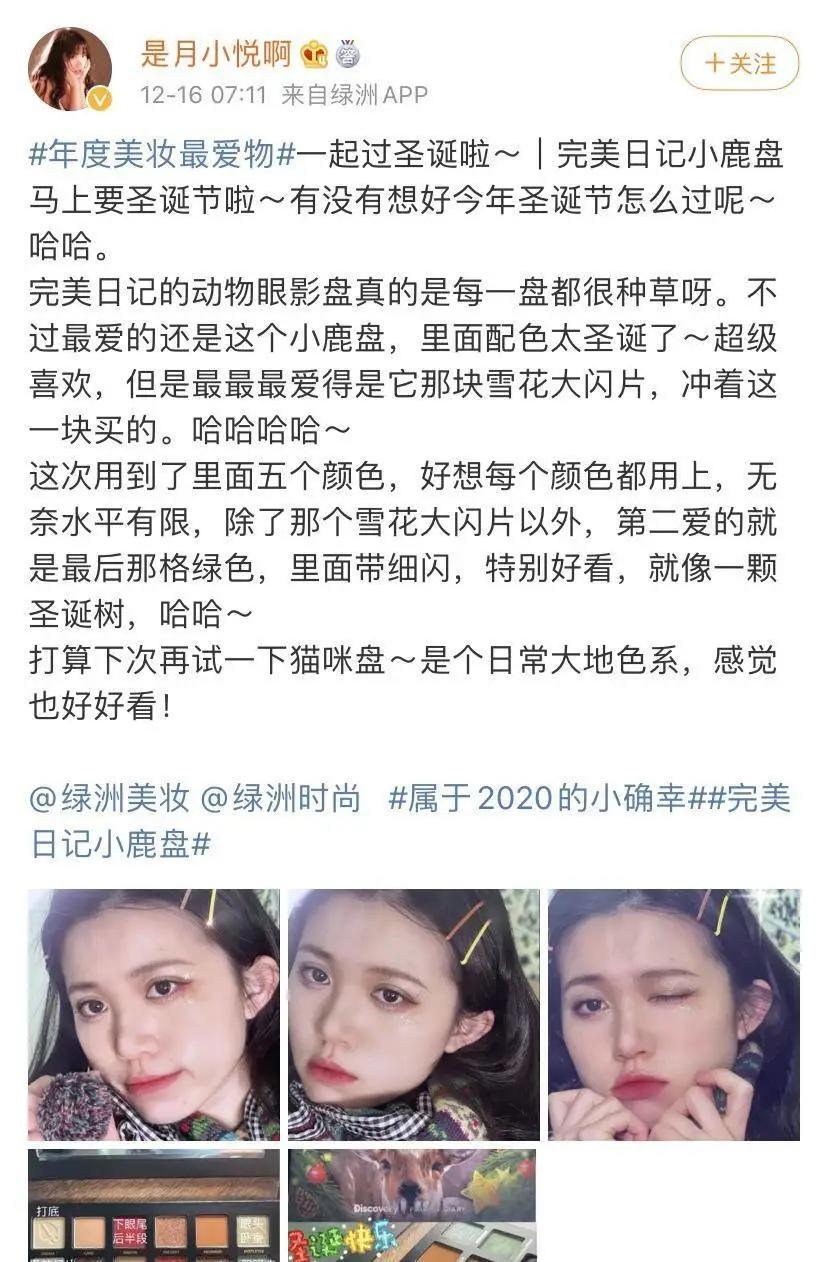Open the eyeshadow palette swatch photo
This screenshot has height=1262, width=828.
point(153,1205)
